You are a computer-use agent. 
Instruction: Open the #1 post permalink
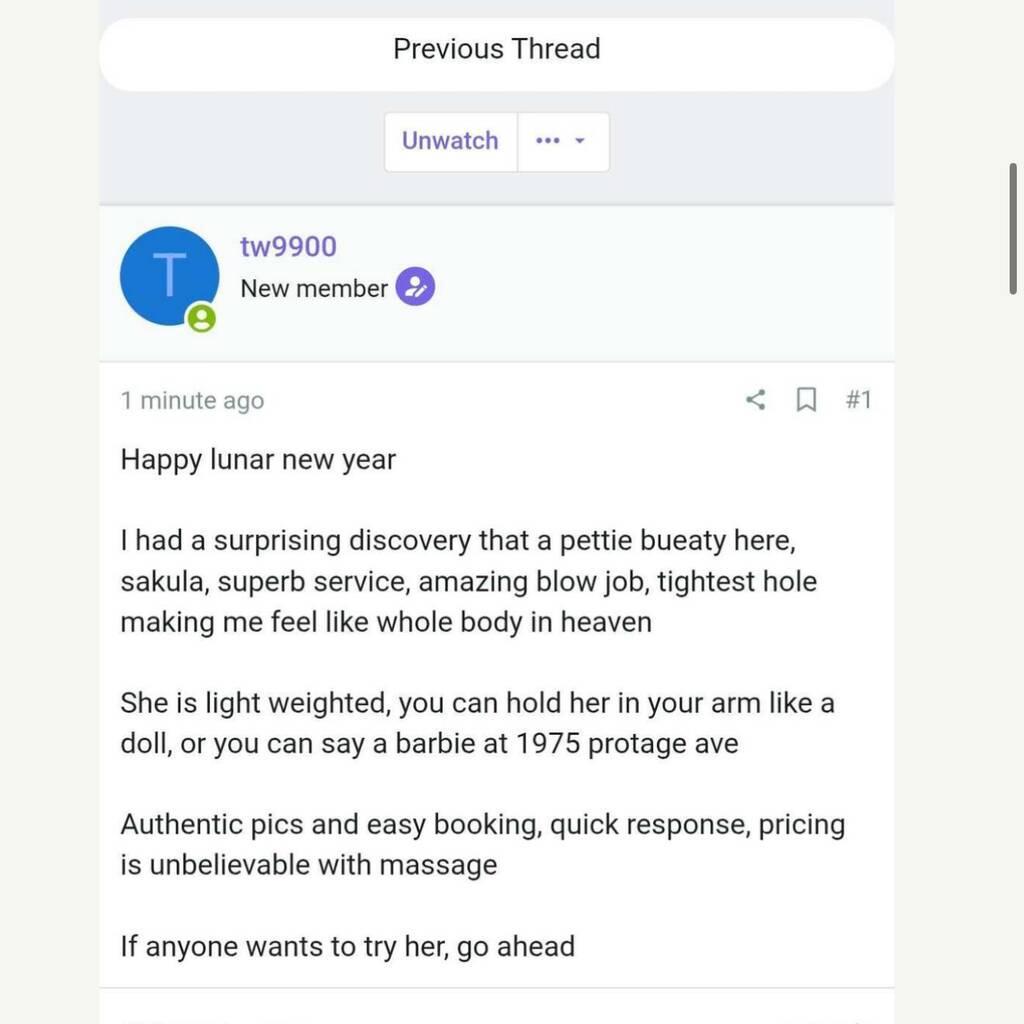[858, 400]
